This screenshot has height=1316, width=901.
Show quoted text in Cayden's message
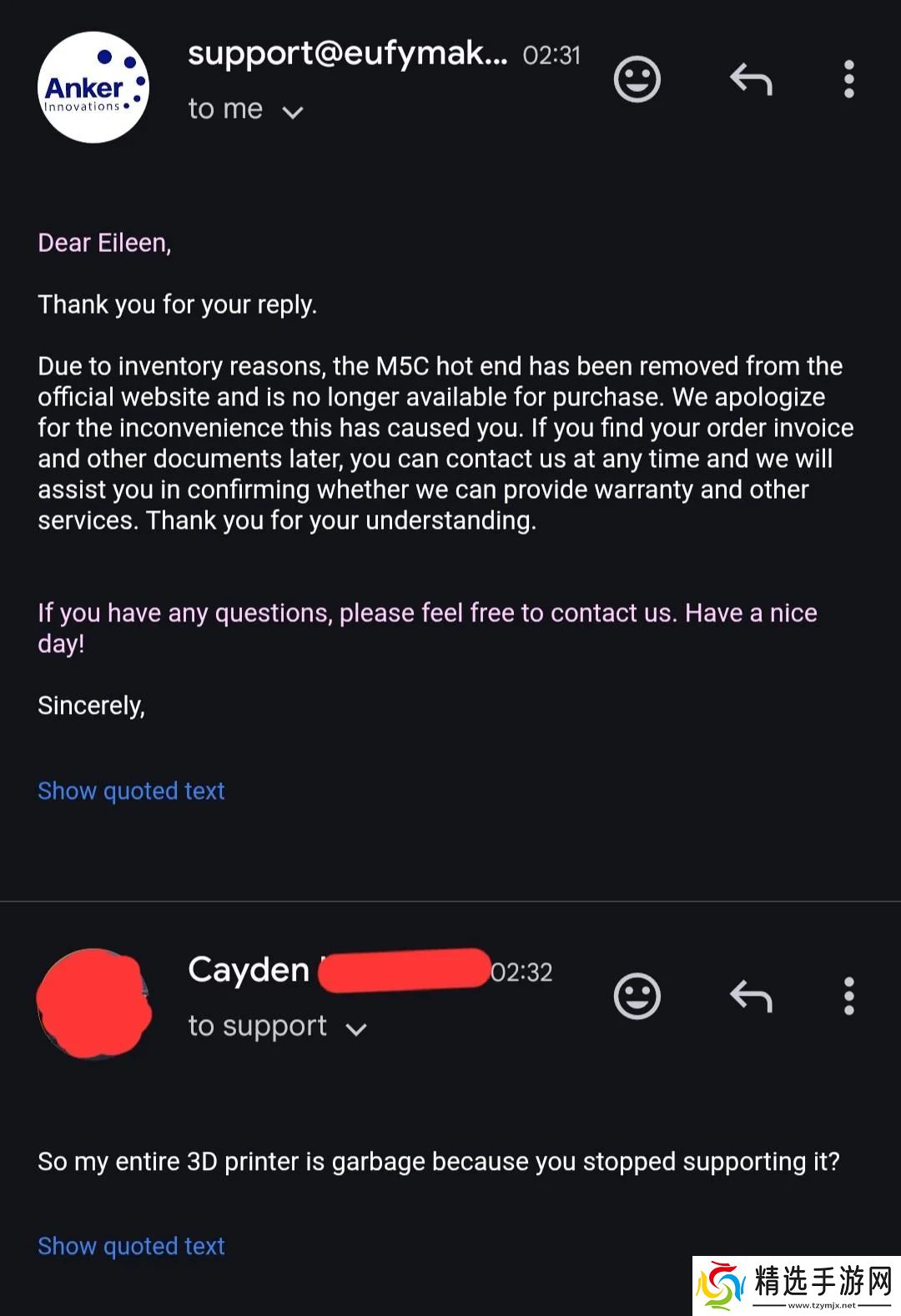pos(131,1246)
